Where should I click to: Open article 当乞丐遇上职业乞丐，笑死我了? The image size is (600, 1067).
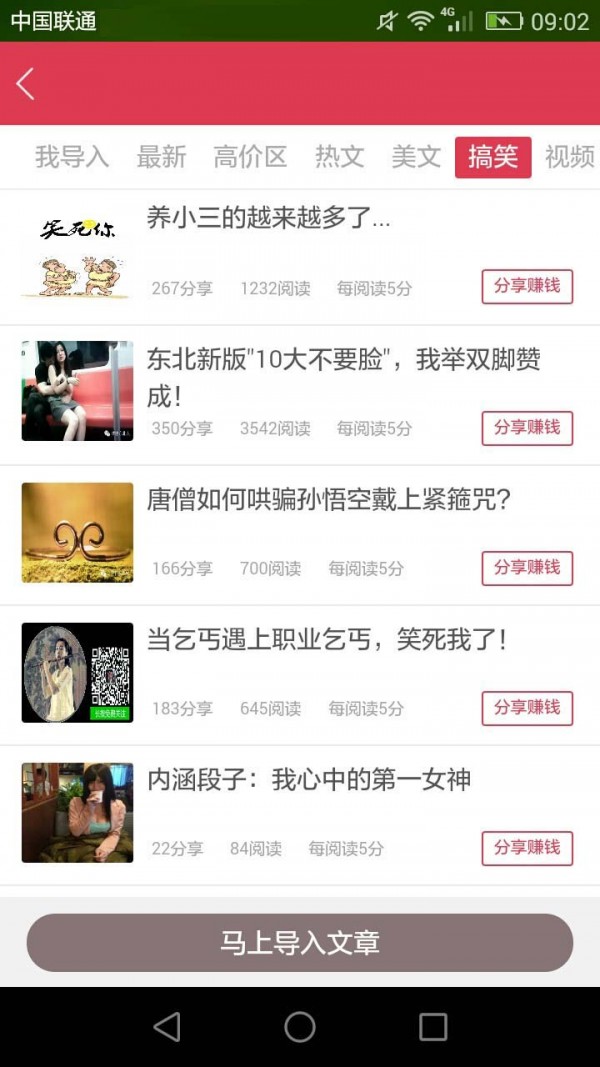click(x=327, y=640)
